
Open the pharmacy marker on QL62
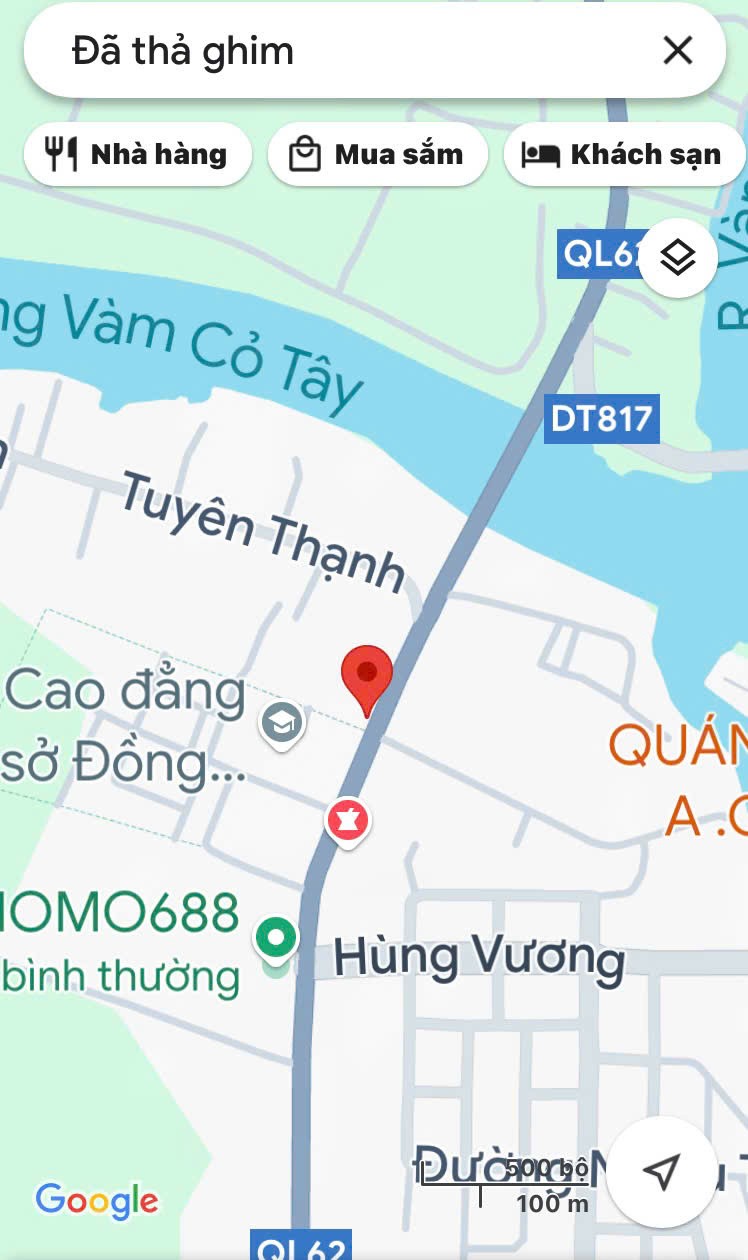348,823
